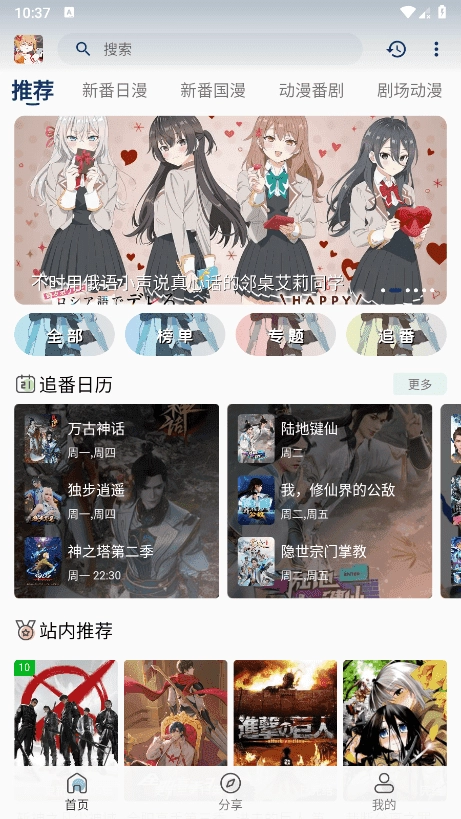
Task: Open the 专题 topics chip
Action: pos(286,334)
